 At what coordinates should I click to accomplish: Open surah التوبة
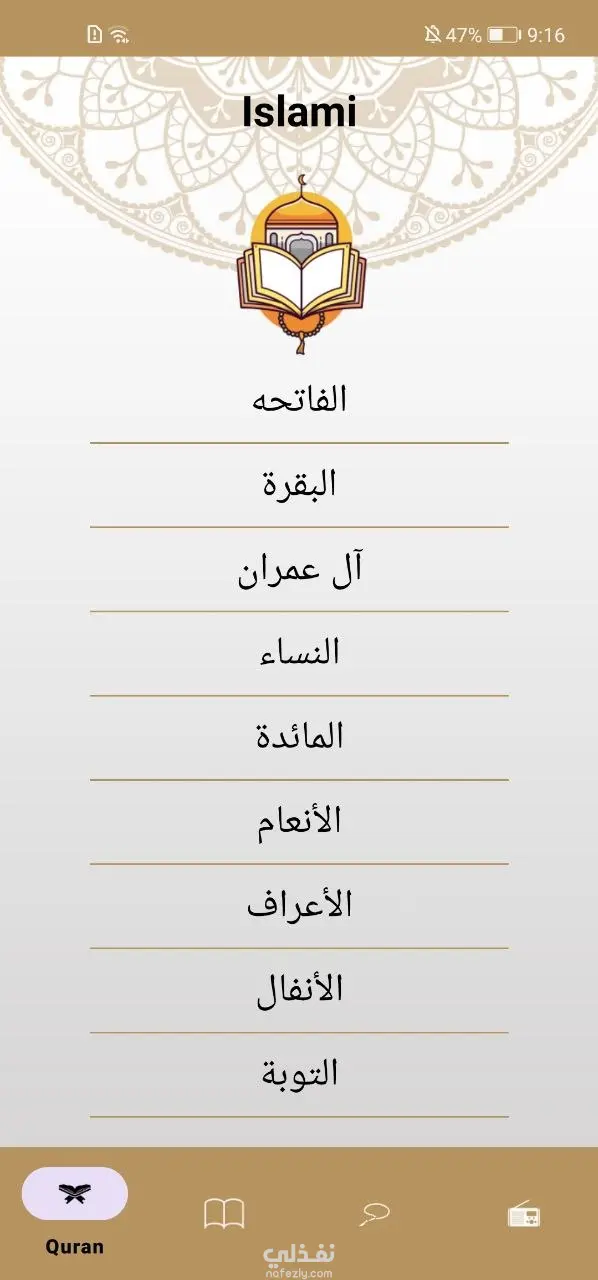click(299, 1075)
